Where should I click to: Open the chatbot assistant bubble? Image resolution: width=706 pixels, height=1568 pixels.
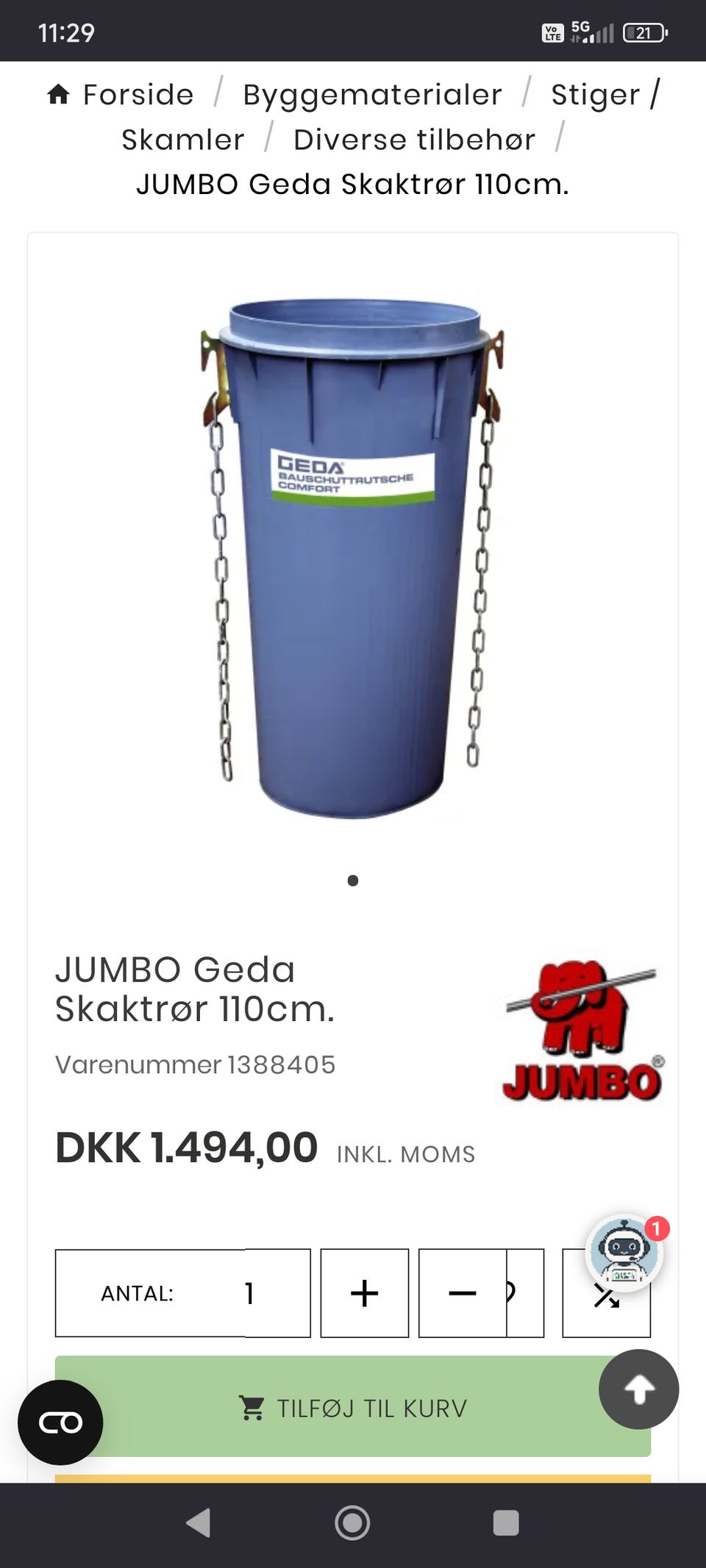click(624, 1253)
